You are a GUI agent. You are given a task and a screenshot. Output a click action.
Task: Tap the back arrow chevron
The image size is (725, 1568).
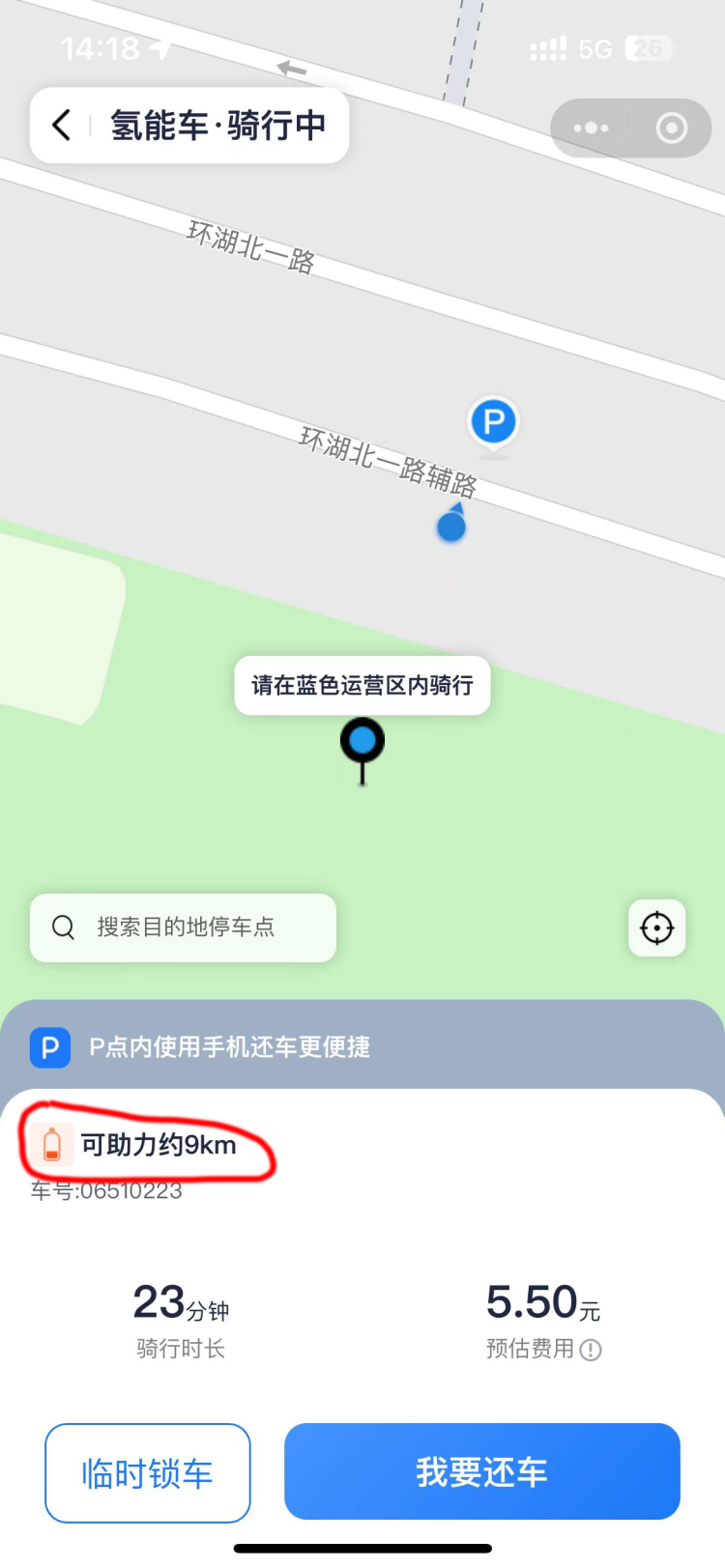tap(61, 126)
